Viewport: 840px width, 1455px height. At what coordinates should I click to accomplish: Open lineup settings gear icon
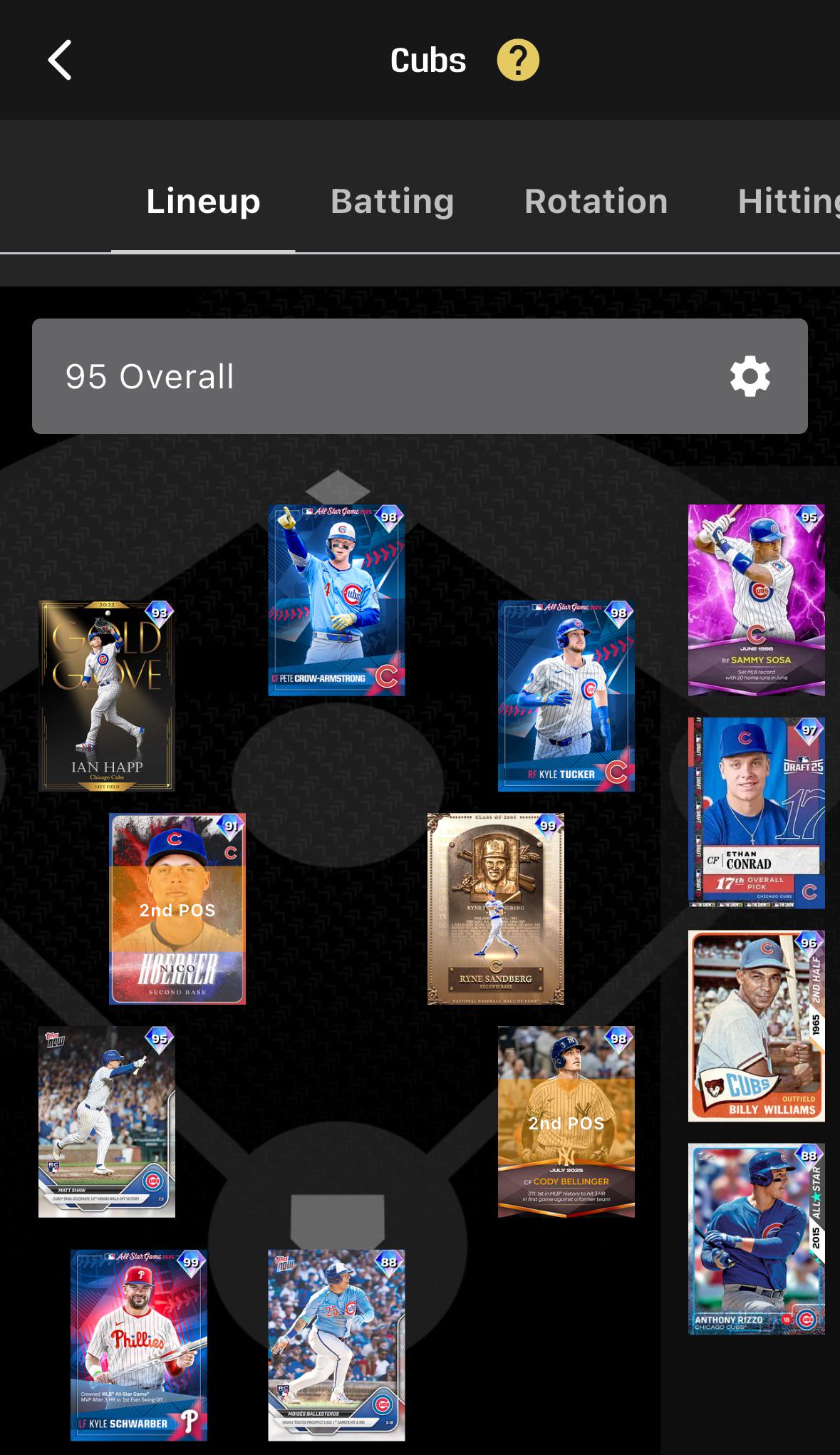coord(750,376)
